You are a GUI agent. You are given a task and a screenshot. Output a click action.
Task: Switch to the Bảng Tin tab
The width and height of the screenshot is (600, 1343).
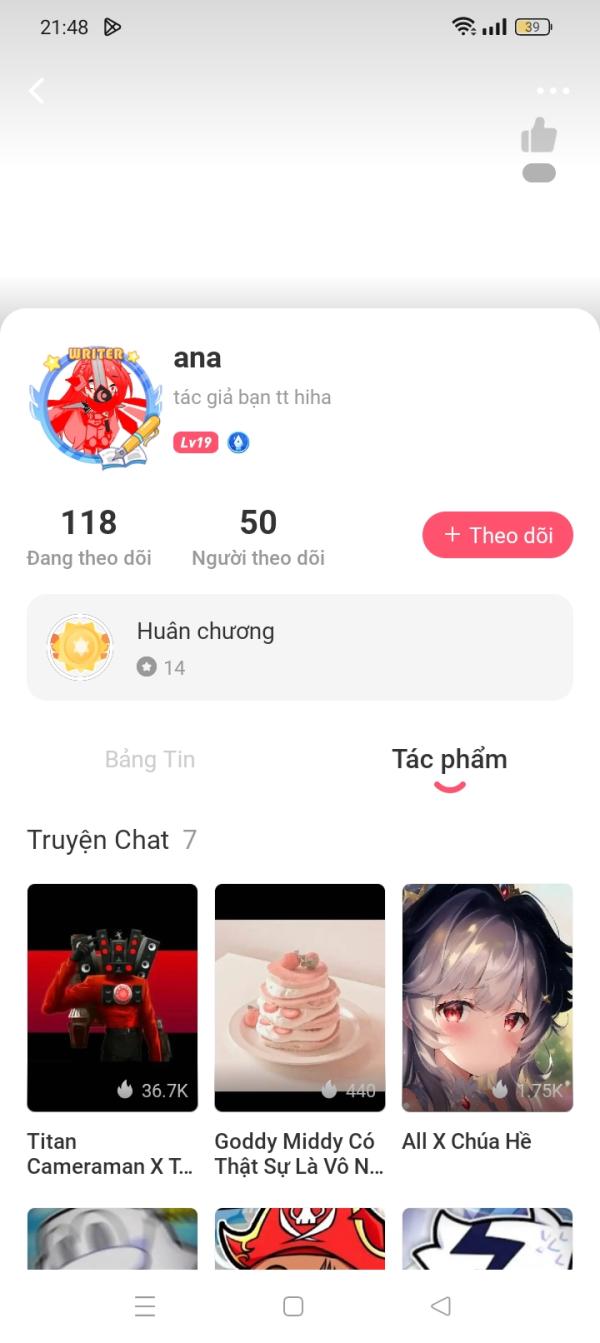(x=150, y=759)
